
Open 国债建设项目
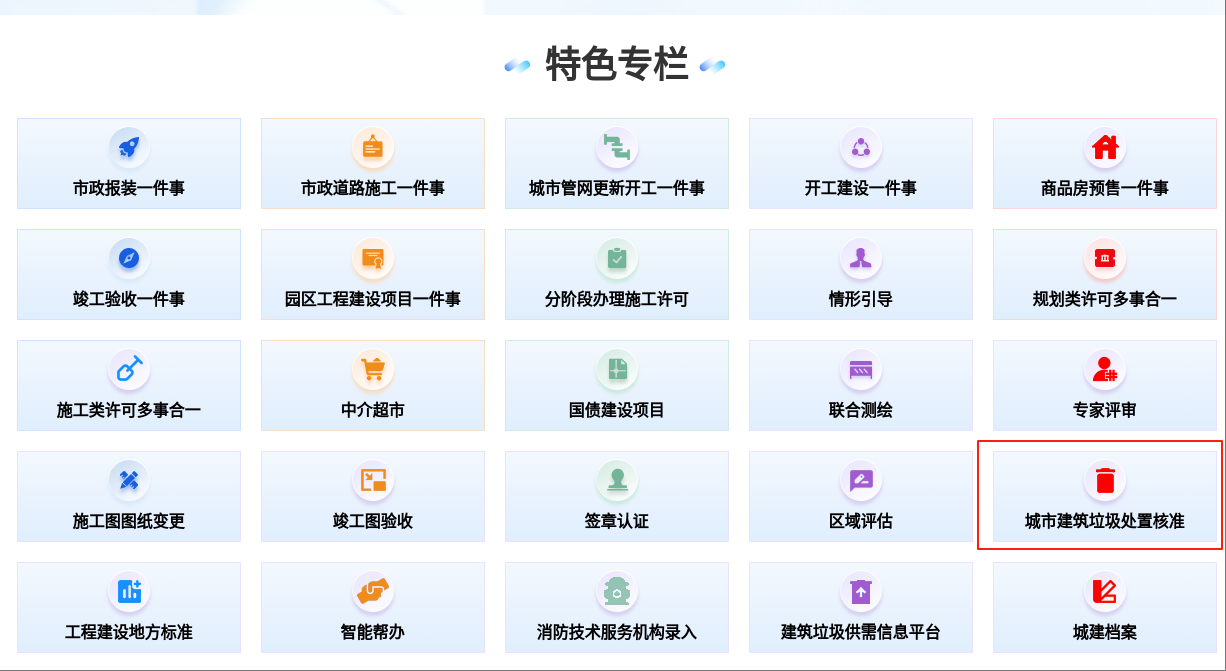pyautogui.click(x=617, y=386)
